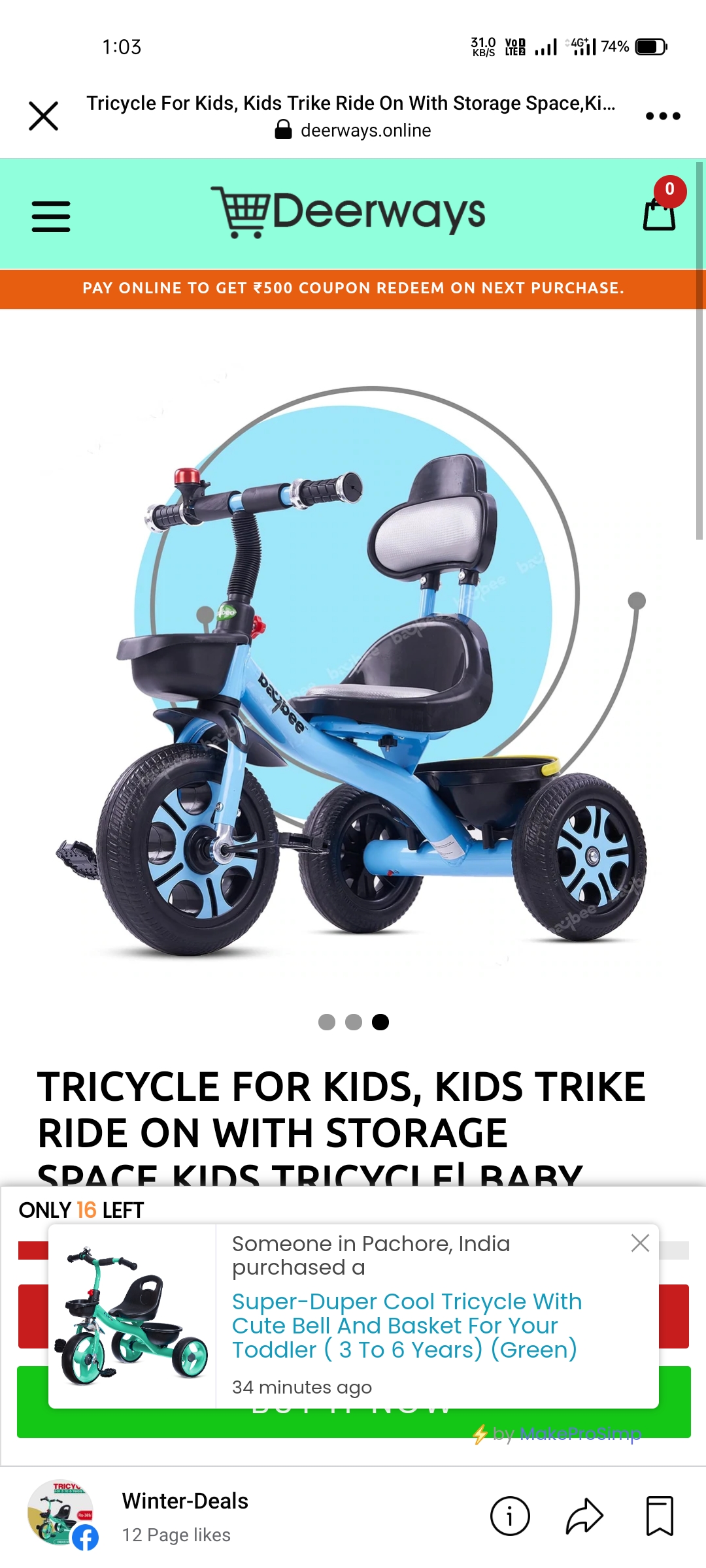The height and width of the screenshot is (1568, 706).
Task: Share this product page
Action: click(x=584, y=1516)
